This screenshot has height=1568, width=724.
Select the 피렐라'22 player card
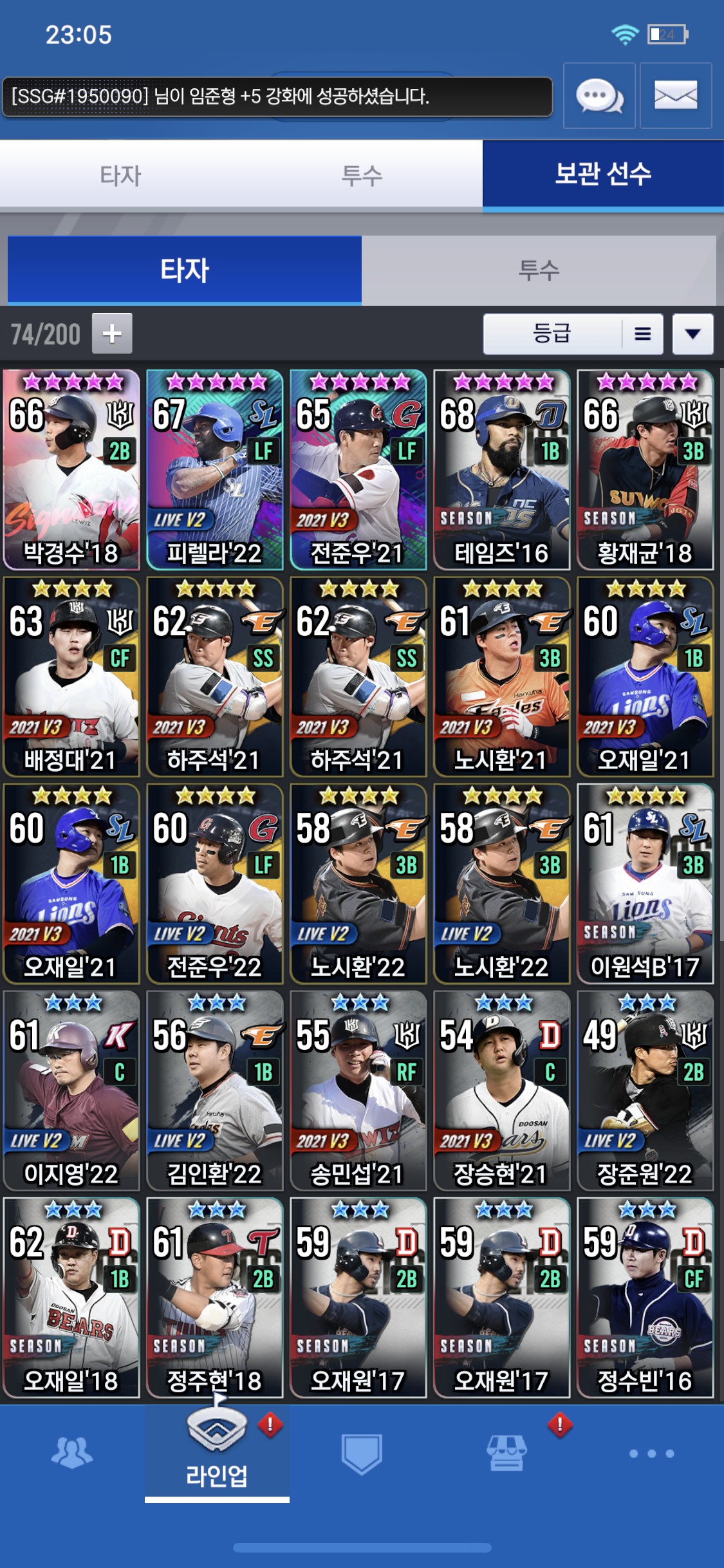[x=214, y=470]
